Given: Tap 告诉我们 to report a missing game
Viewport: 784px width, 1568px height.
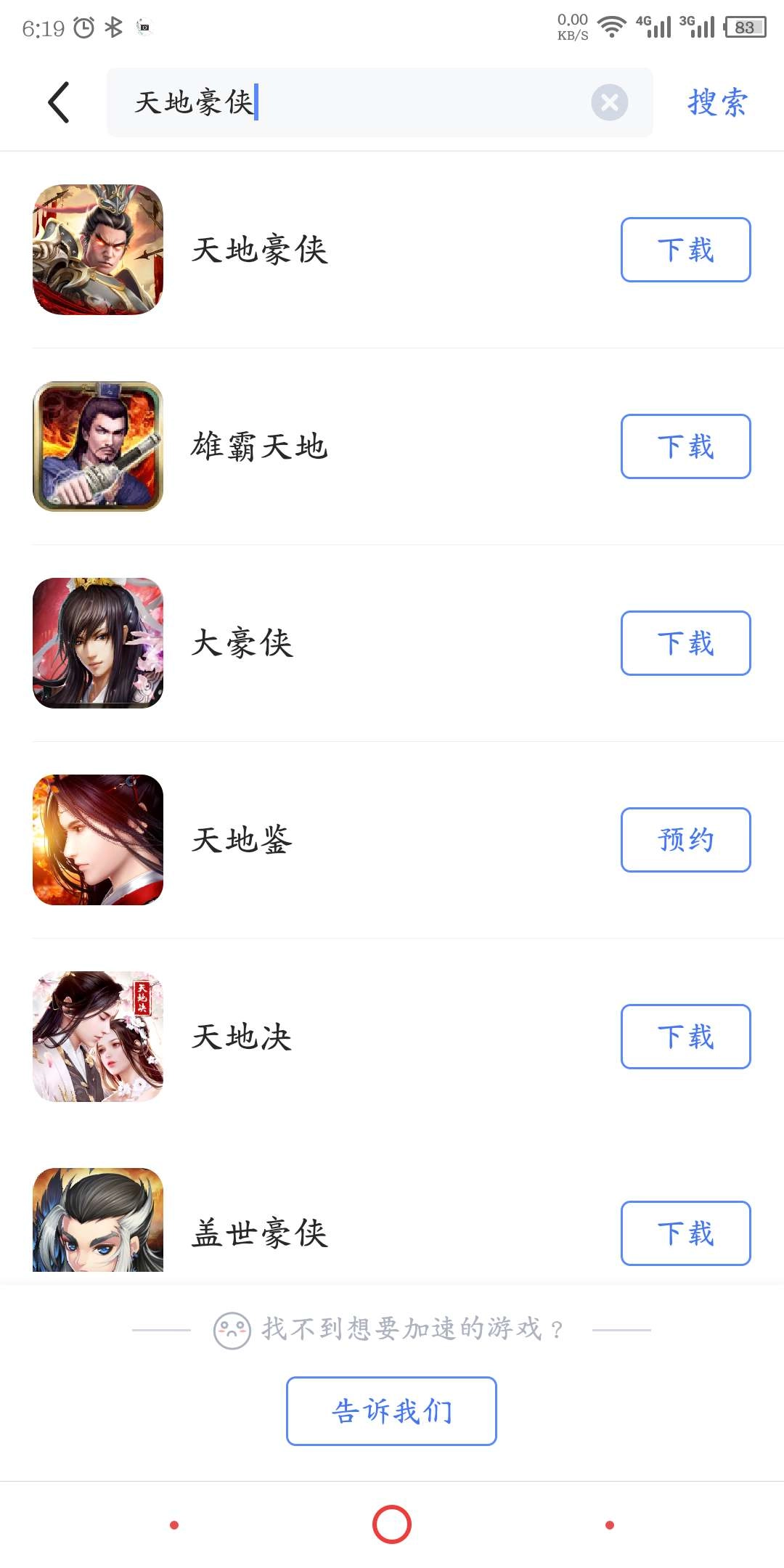Looking at the screenshot, I should (x=391, y=1411).
